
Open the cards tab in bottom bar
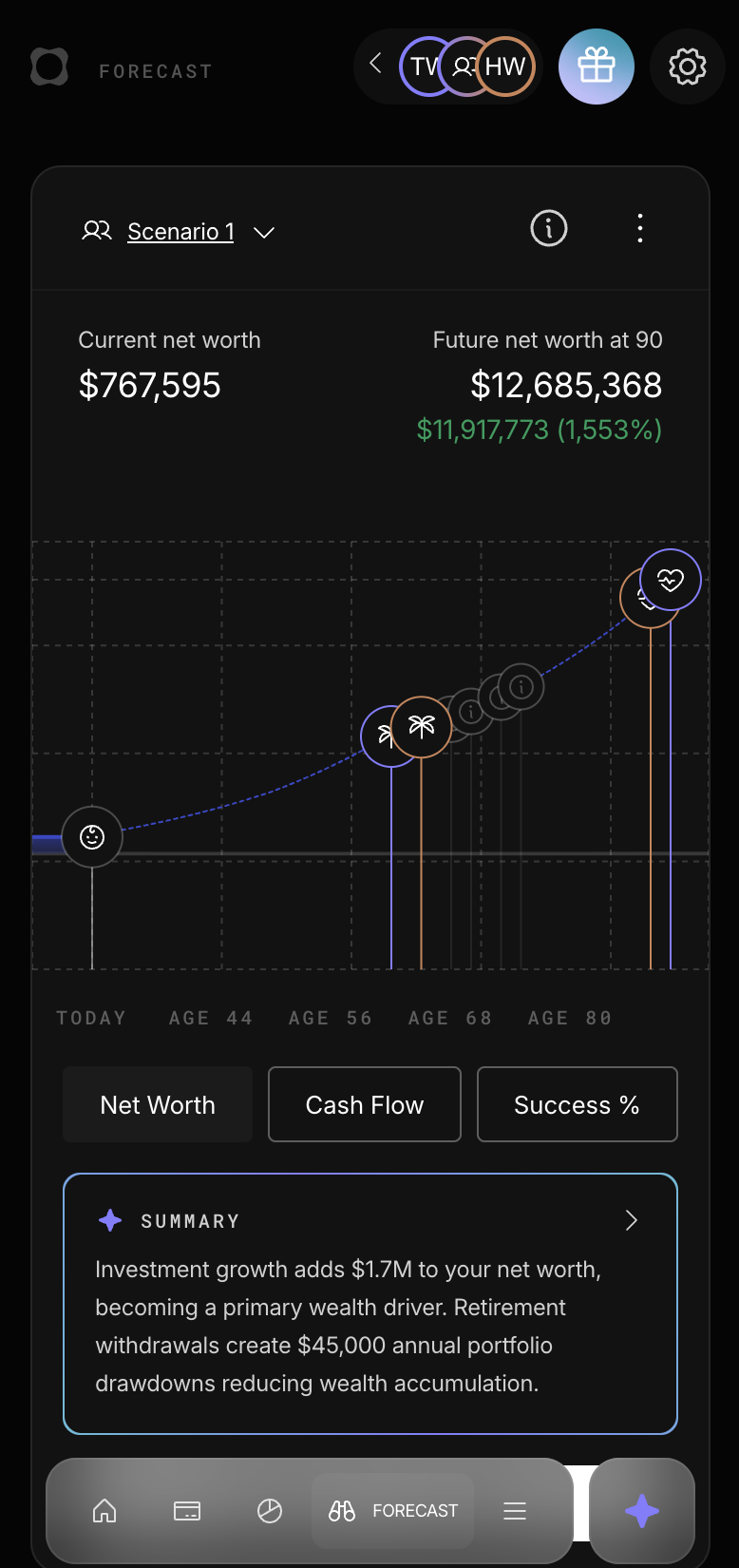click(x=187, y=1511)
